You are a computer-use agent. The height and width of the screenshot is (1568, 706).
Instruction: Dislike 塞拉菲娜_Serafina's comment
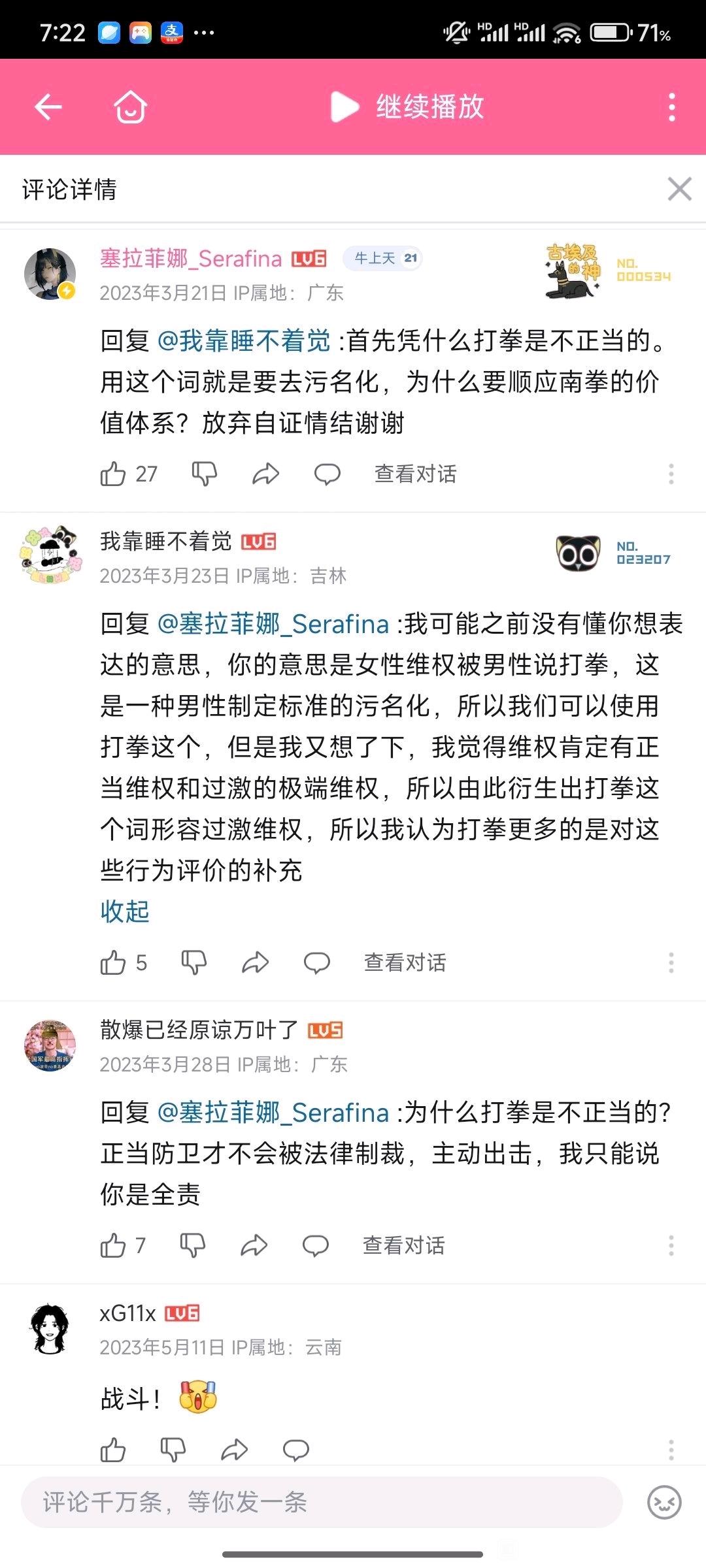point(204,474)
